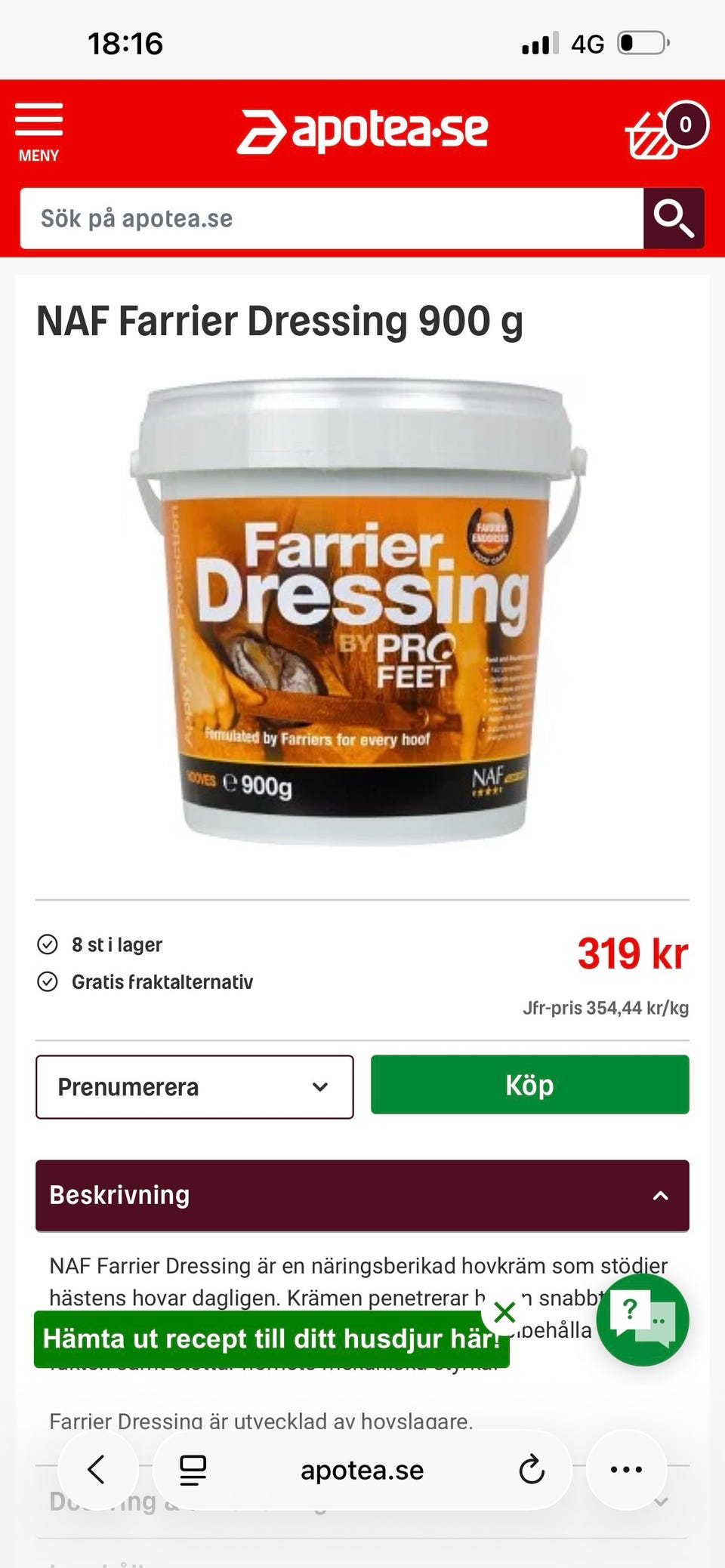Tap the search magnifier icon
Screen dimensions: 725x1568
674,219
